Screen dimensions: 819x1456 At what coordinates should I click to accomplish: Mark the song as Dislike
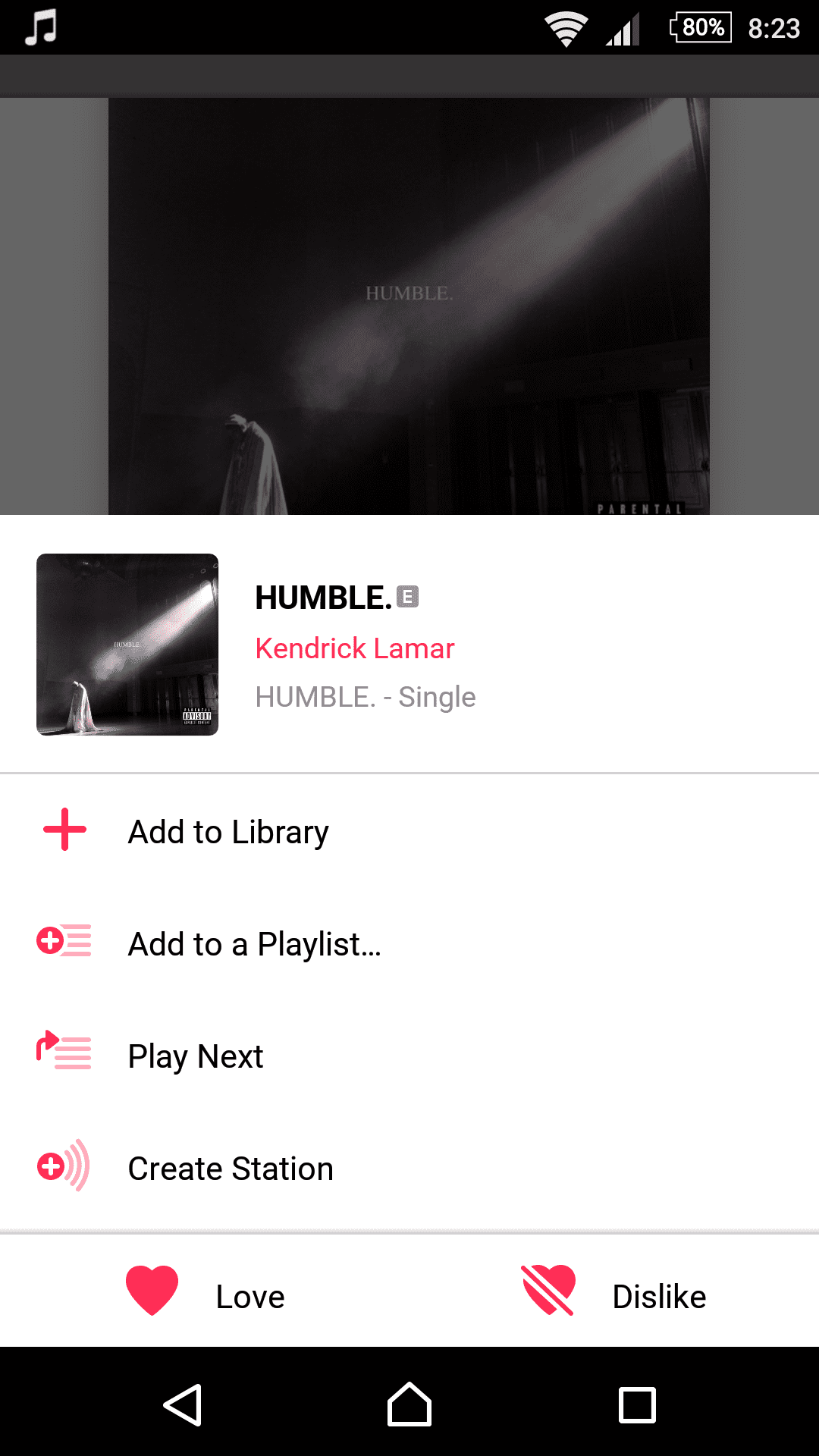[x=614, y=1291]
